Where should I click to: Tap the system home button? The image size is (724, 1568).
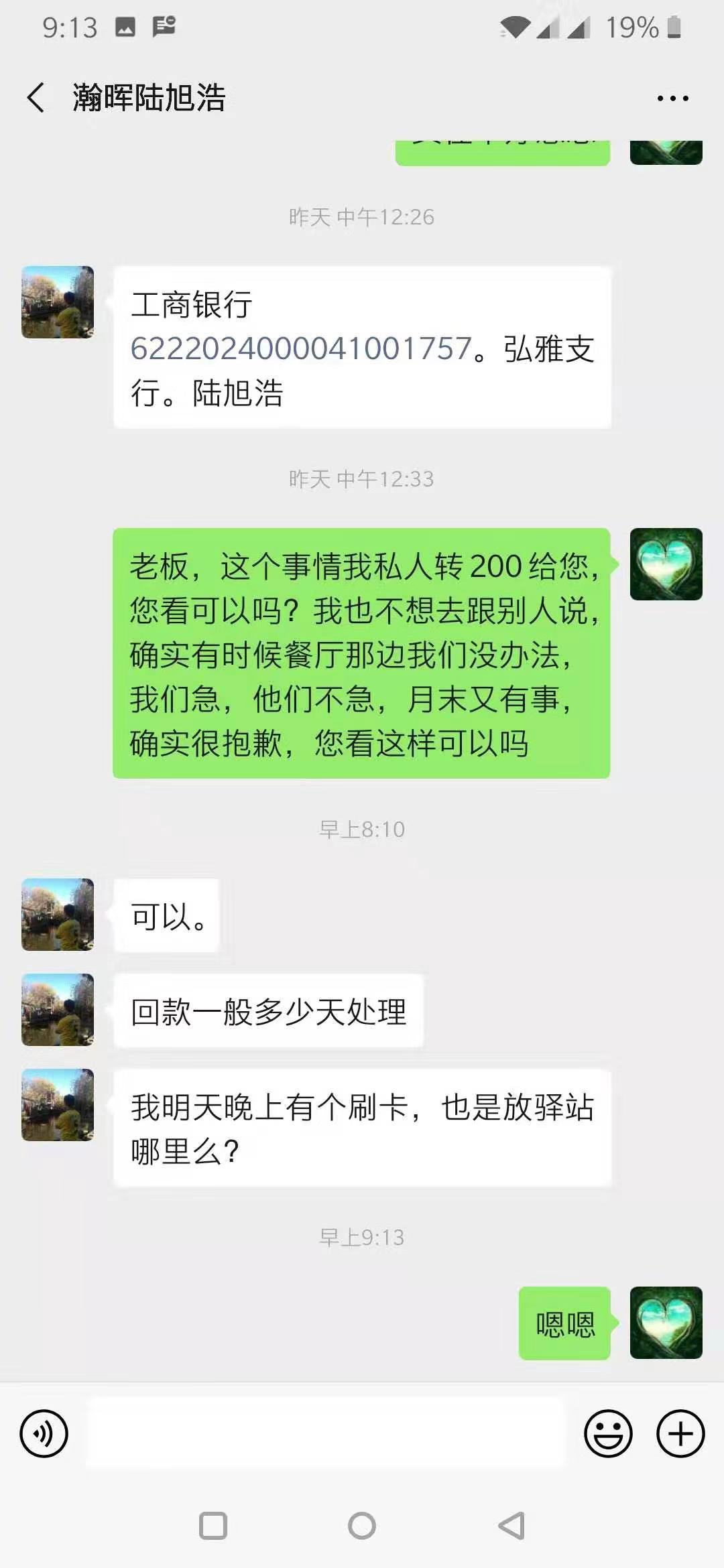(362, 1526)
